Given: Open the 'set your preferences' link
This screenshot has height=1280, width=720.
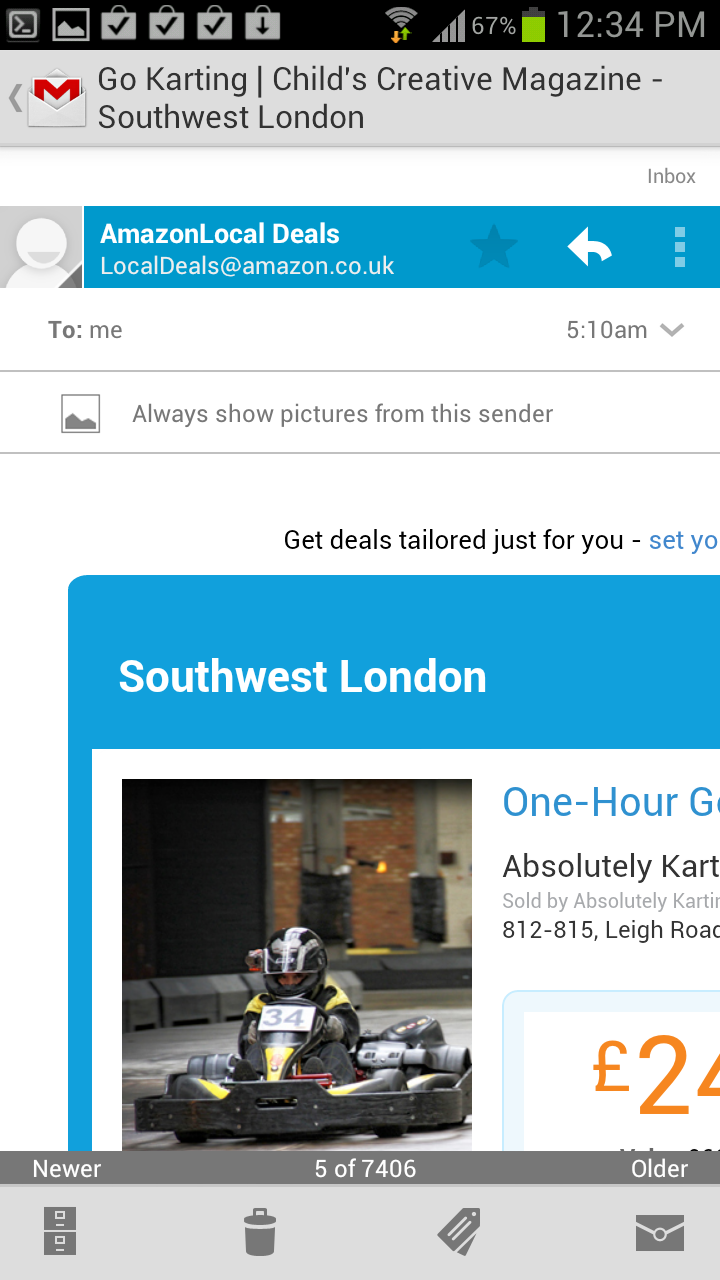Looking at the screenshot, I should tap(683, 541).
